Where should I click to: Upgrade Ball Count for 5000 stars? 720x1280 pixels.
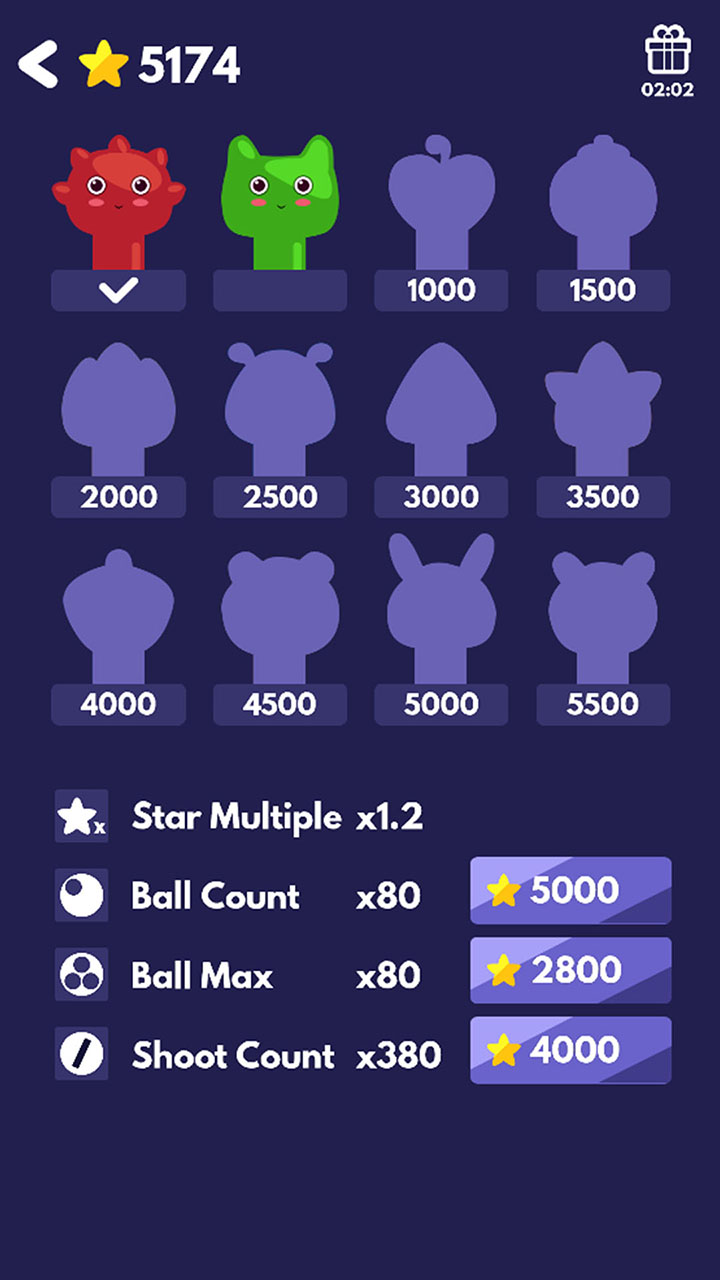coord(570,890)
